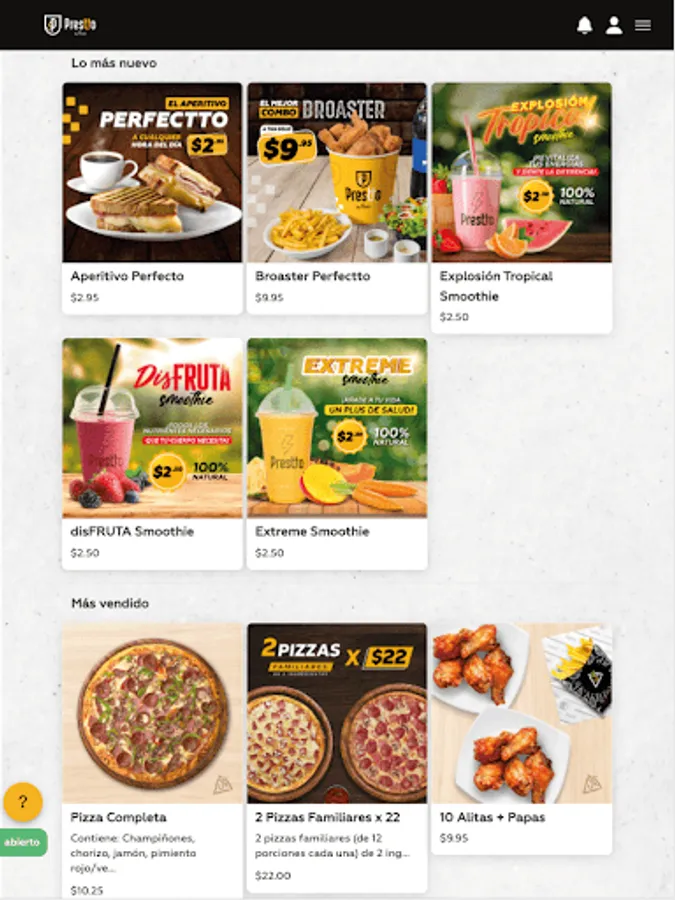The height and width of the screenshot is (900, 675).
Task: Open the hamburger menu
Action: pyautogui.click(x=643, y=25)
